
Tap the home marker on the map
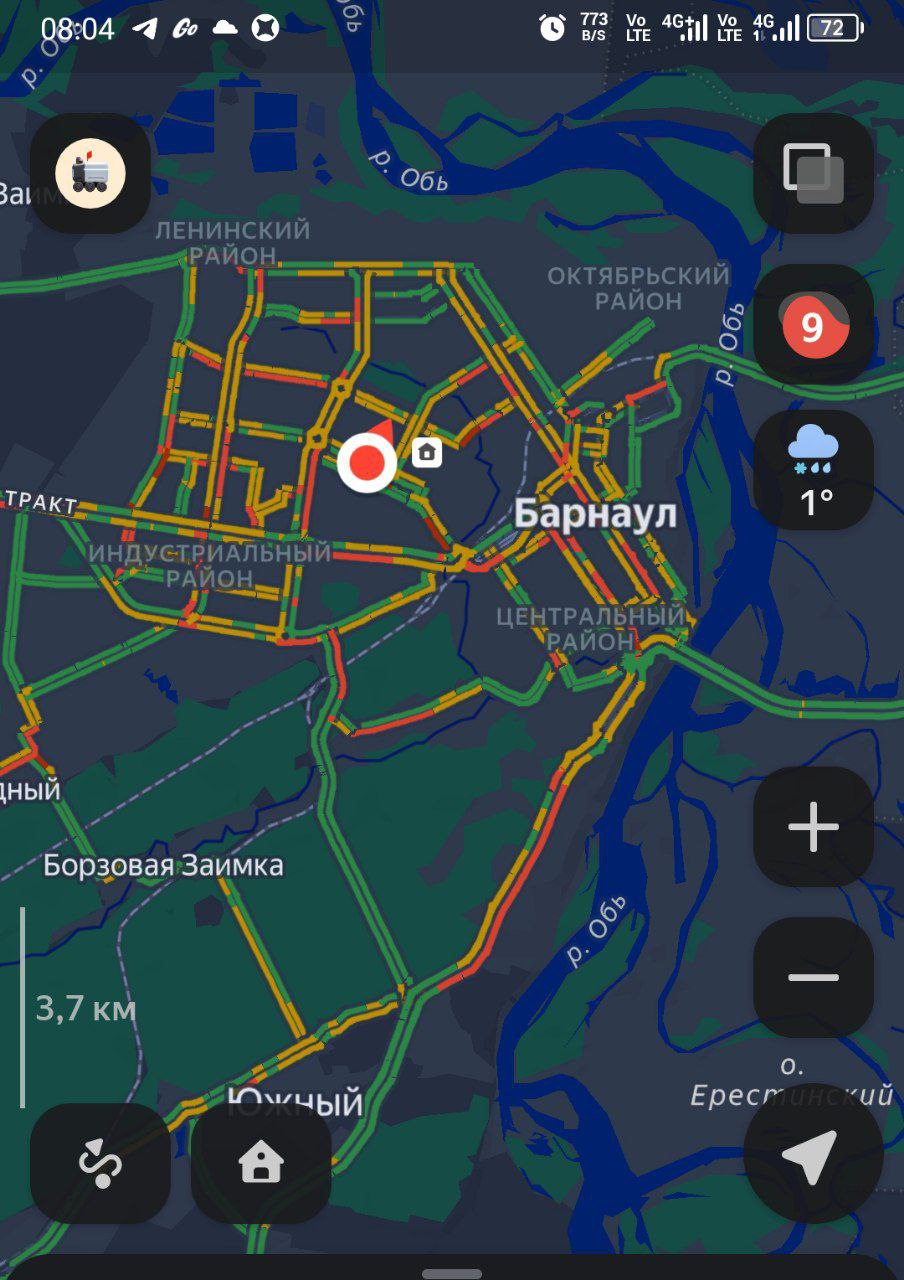427,453
